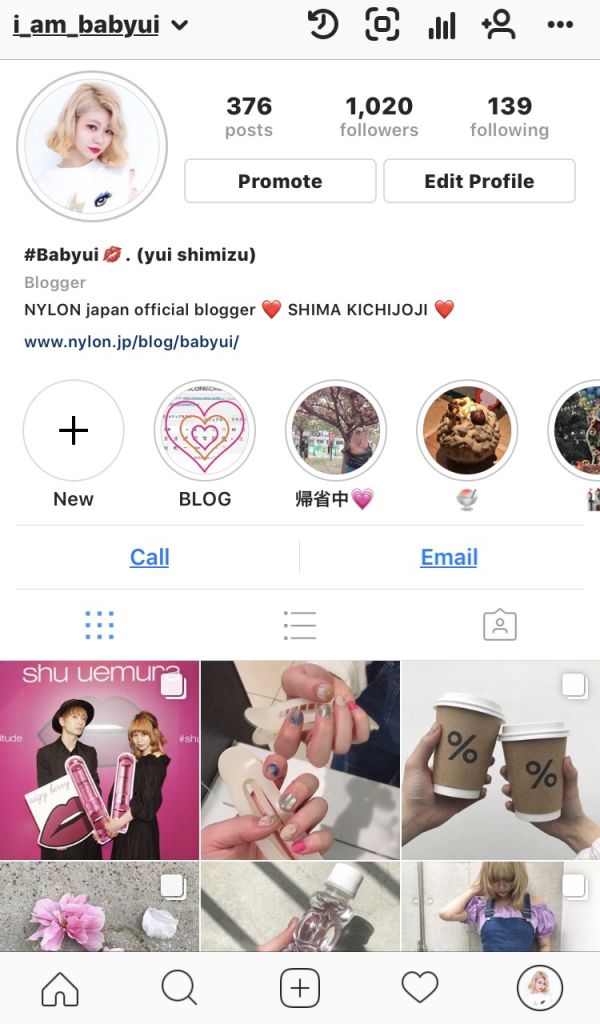Image resolution: width=600 pixels, height=1024 pixels.
Task: Go to the home feed
Action: point(60,988)
